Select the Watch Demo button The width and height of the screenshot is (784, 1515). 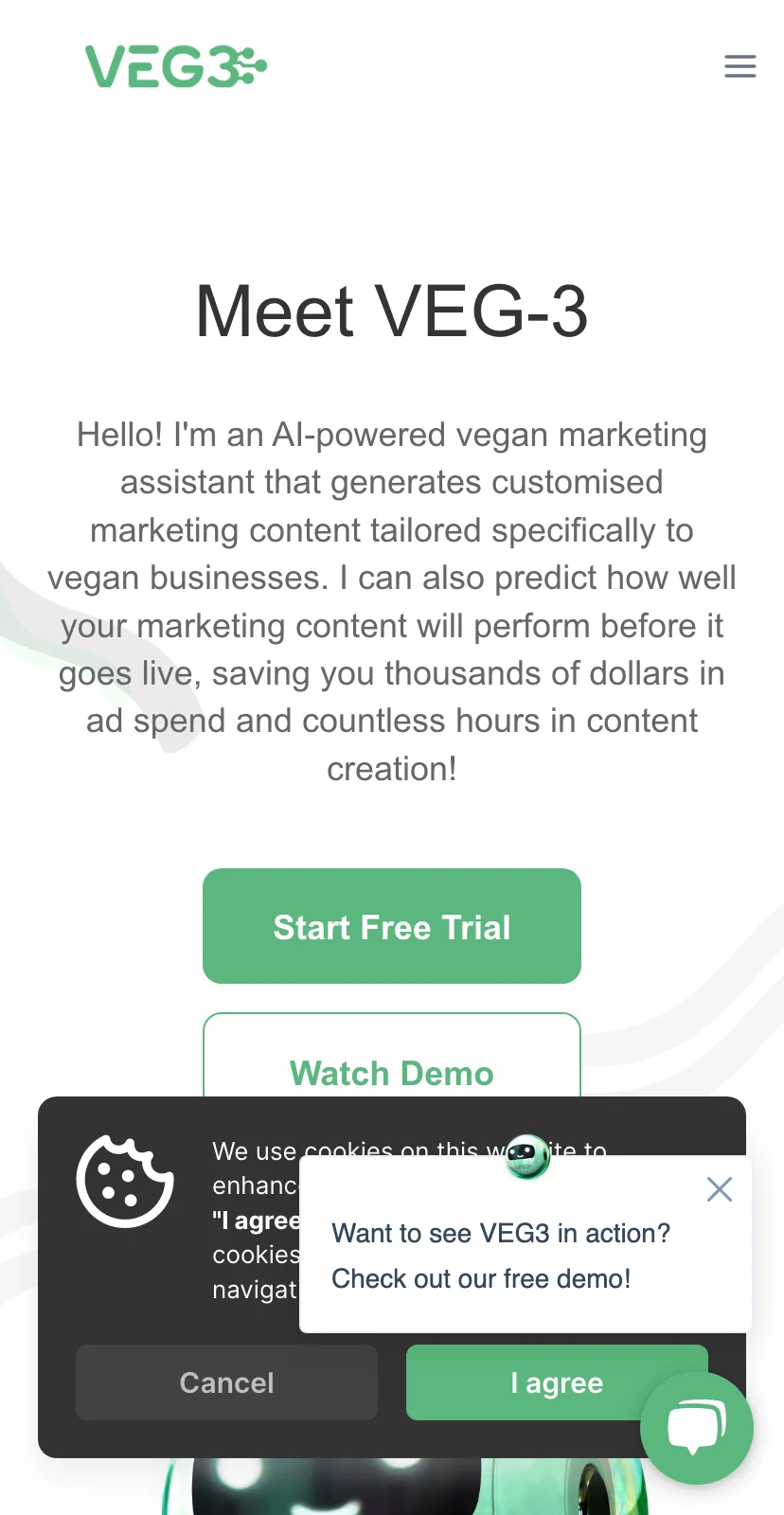point(391,1060)
